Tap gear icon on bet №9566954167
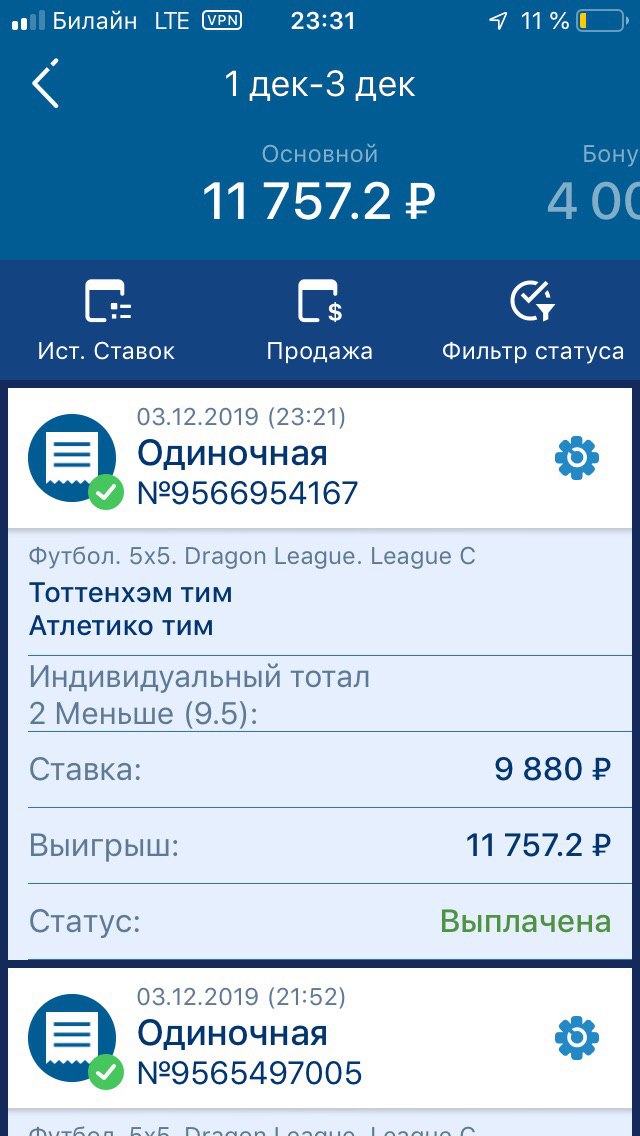640x1136 pixels. [x=577, y=457]
